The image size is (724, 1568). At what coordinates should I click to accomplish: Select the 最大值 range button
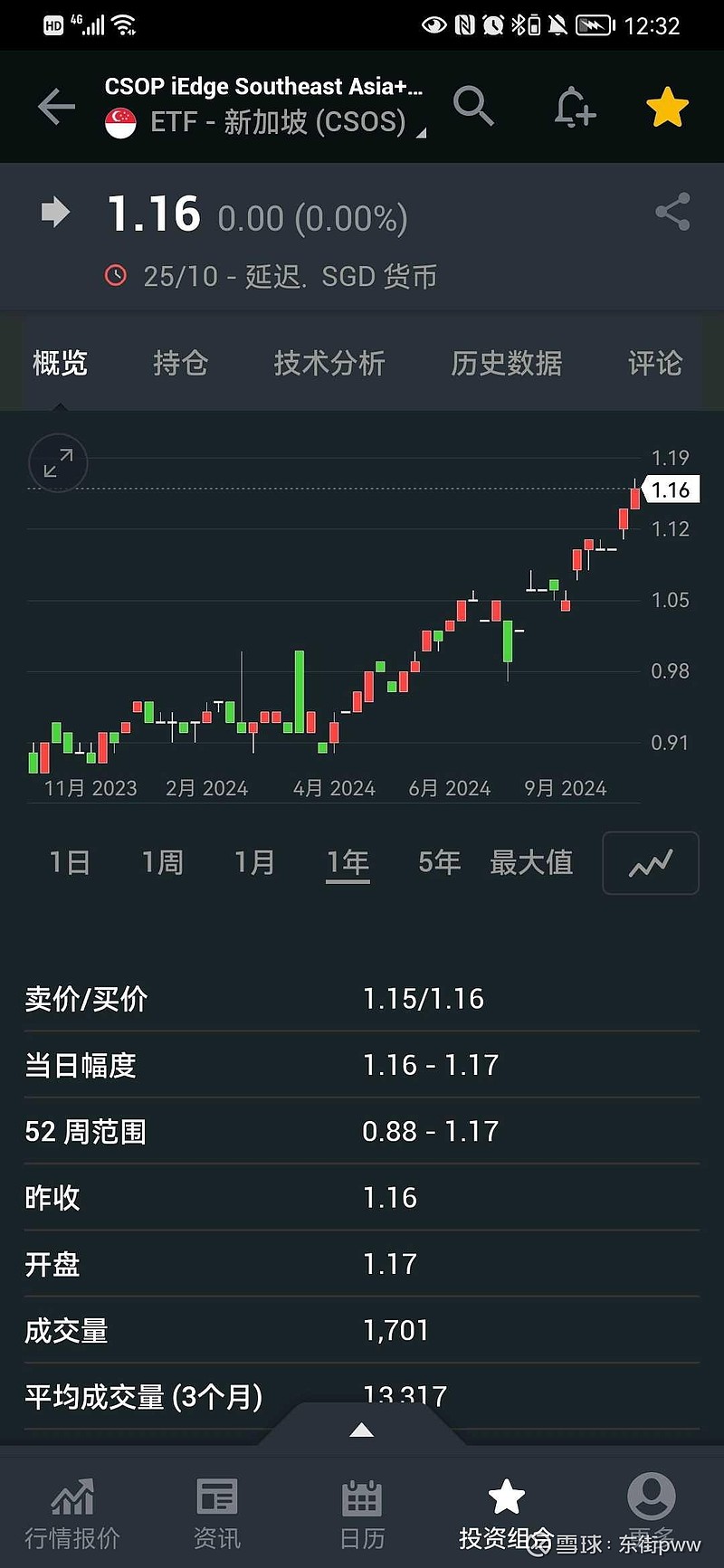tap(532, 863)
